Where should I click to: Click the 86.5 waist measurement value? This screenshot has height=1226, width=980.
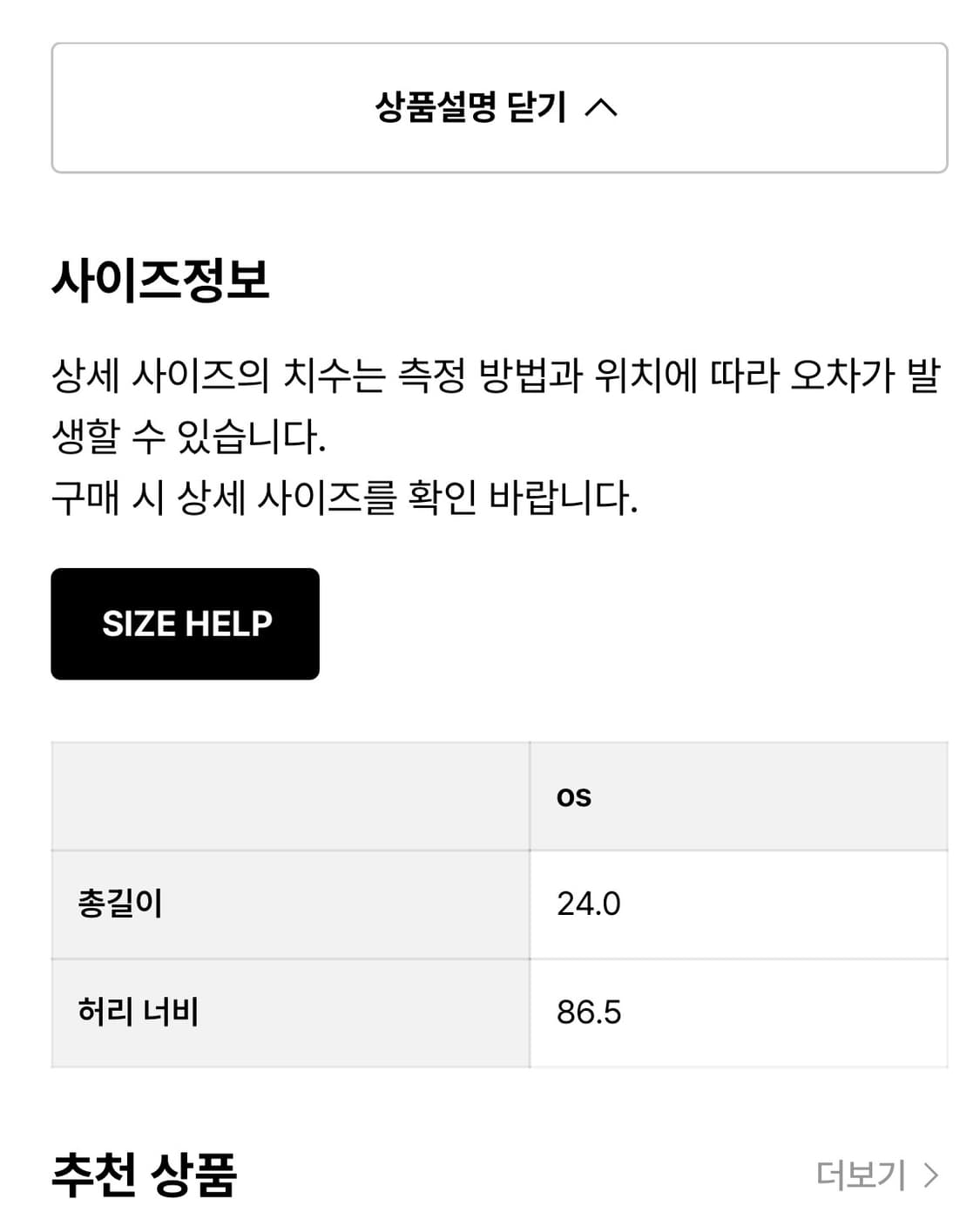[588, 1011]
